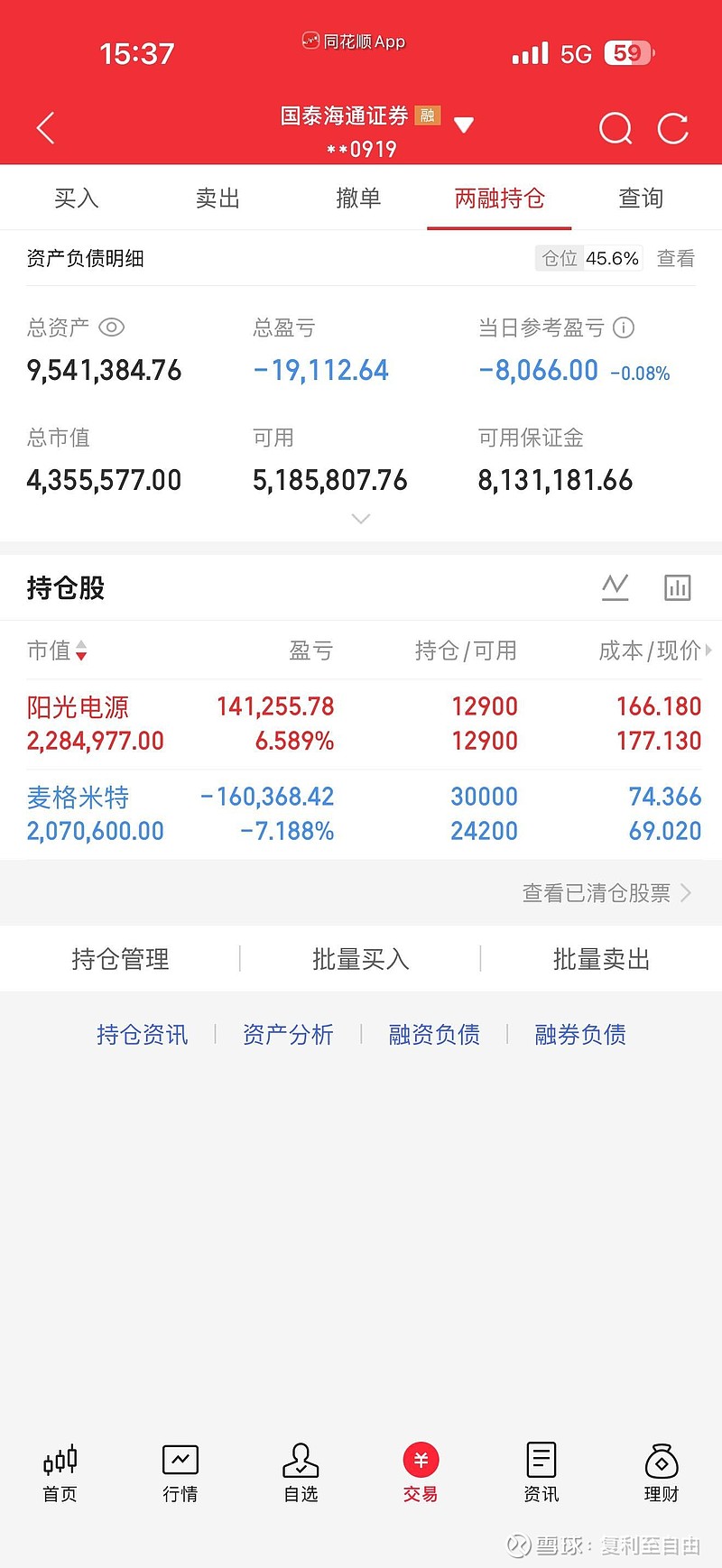Screen dimensions: 722x1568
Task: Open the 阳光电源 holding row
Action: 361,724
